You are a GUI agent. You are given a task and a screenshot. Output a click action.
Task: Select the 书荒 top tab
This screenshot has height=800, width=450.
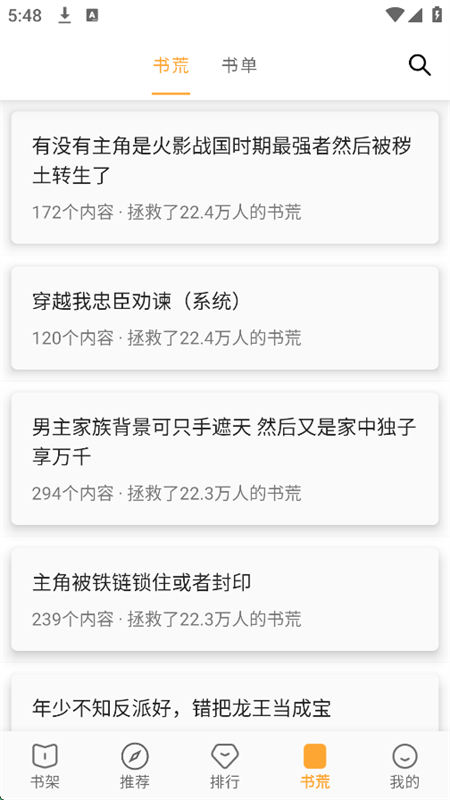click(171, 65)
